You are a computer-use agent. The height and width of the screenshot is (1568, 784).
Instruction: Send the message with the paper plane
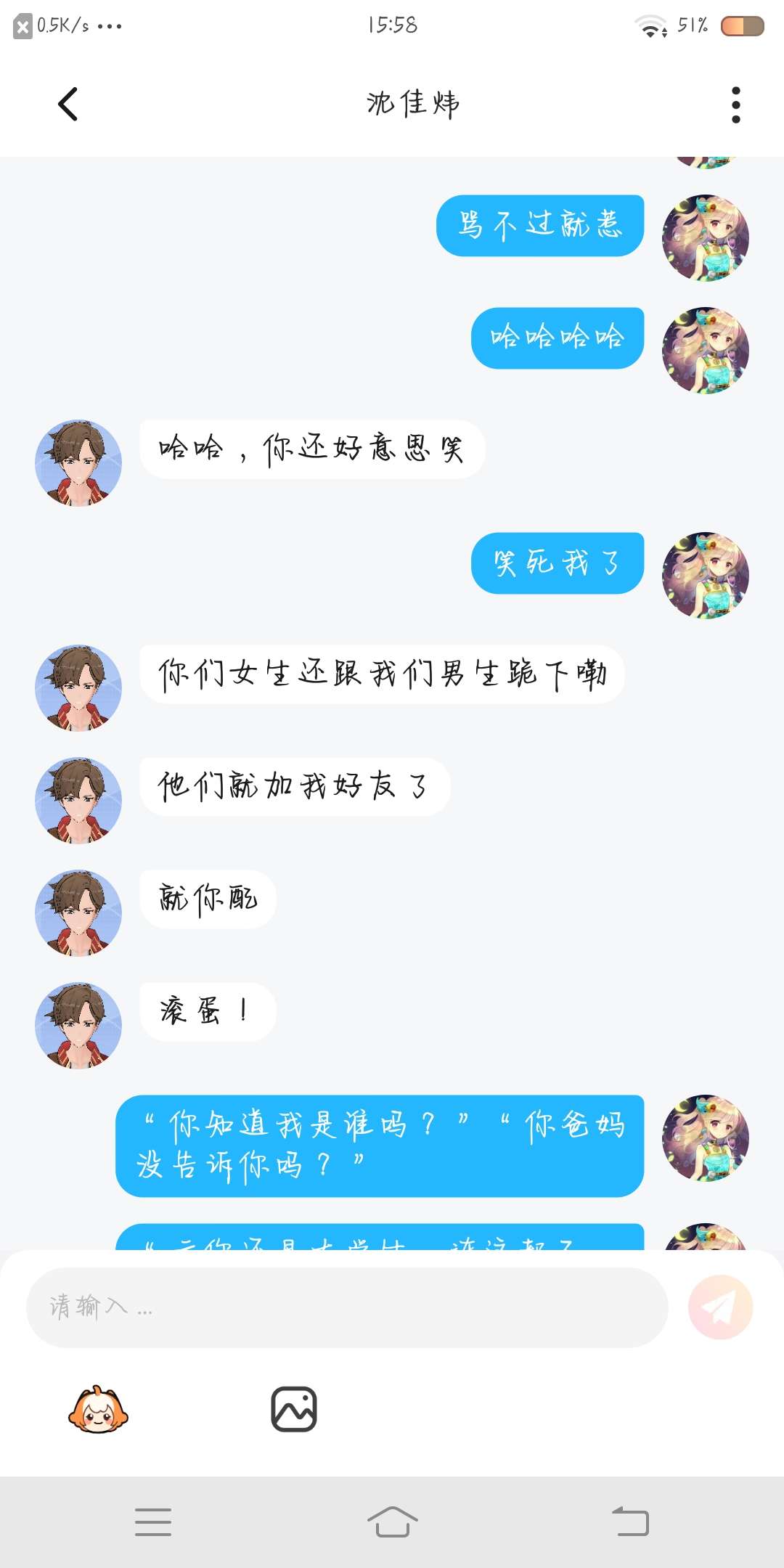720,1307
